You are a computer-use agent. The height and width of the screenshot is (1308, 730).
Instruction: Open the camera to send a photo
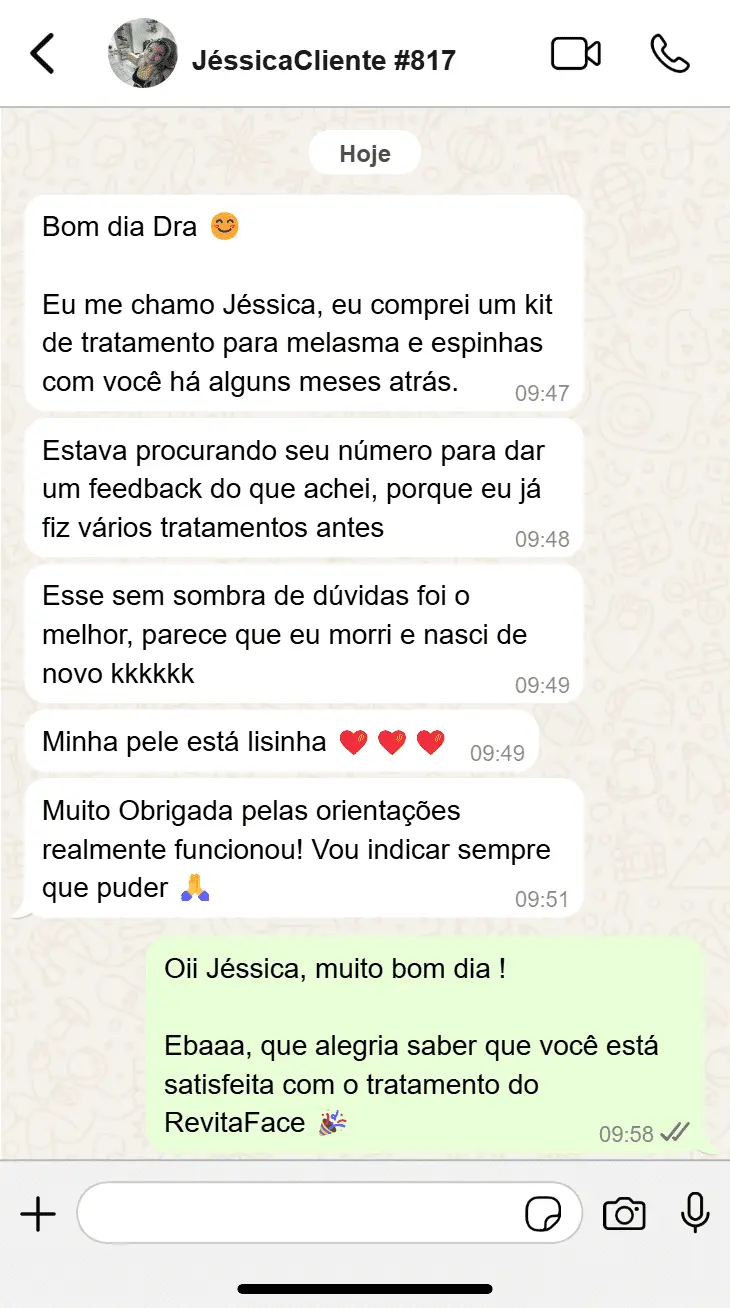tap(624, 1215)
